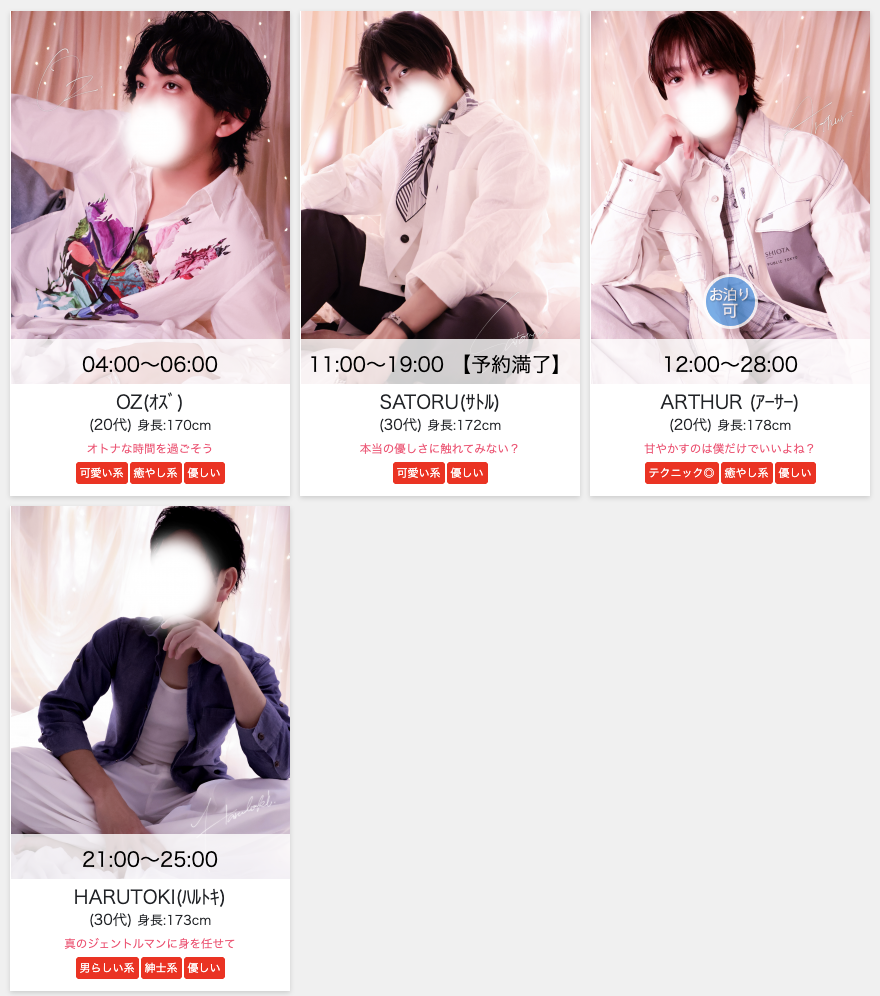Screen dimensions: 880x996
Task: Open OZ's profile card
Action: [x=150, y=200]
